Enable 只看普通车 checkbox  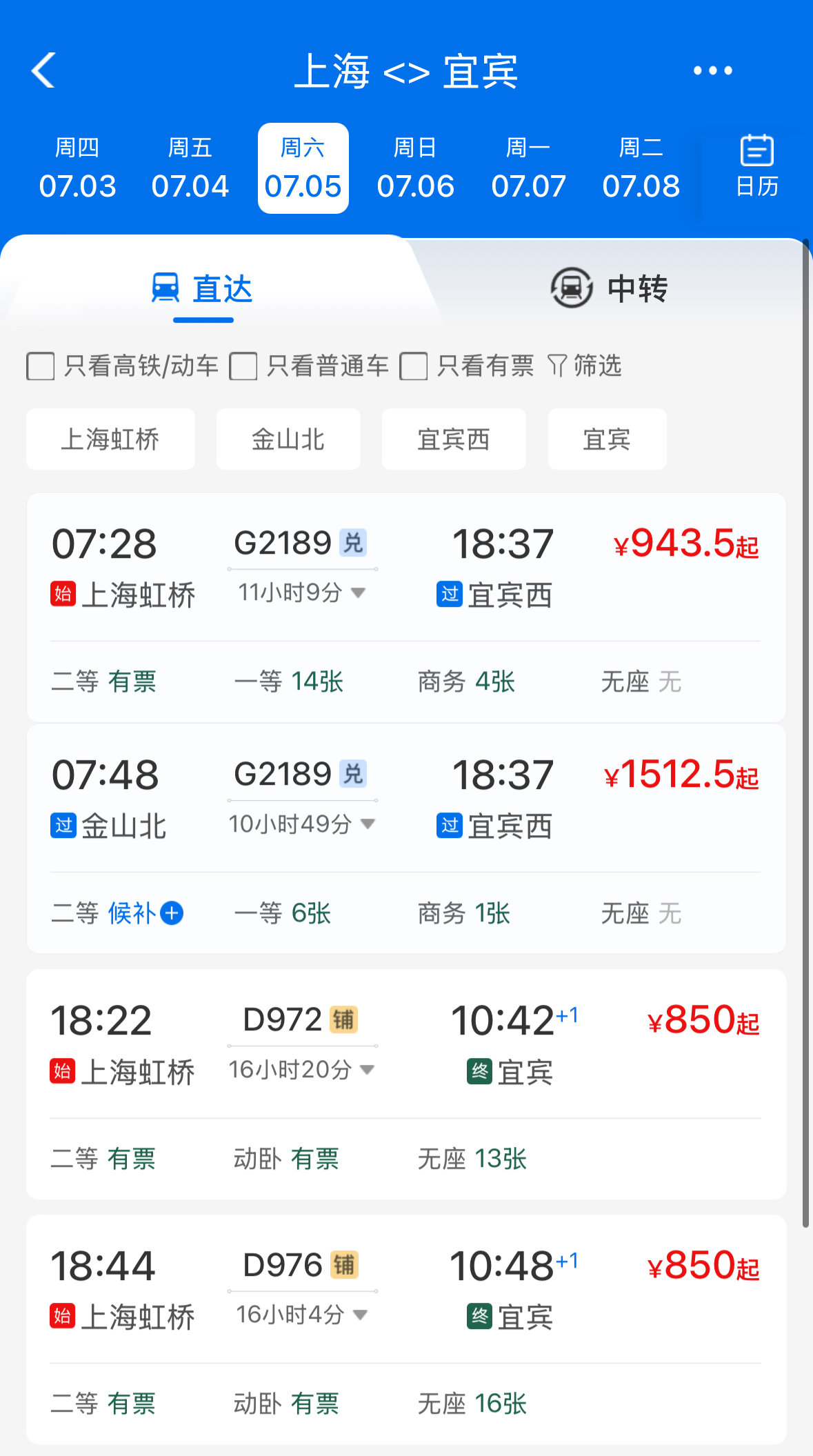(x=243, y=366)
